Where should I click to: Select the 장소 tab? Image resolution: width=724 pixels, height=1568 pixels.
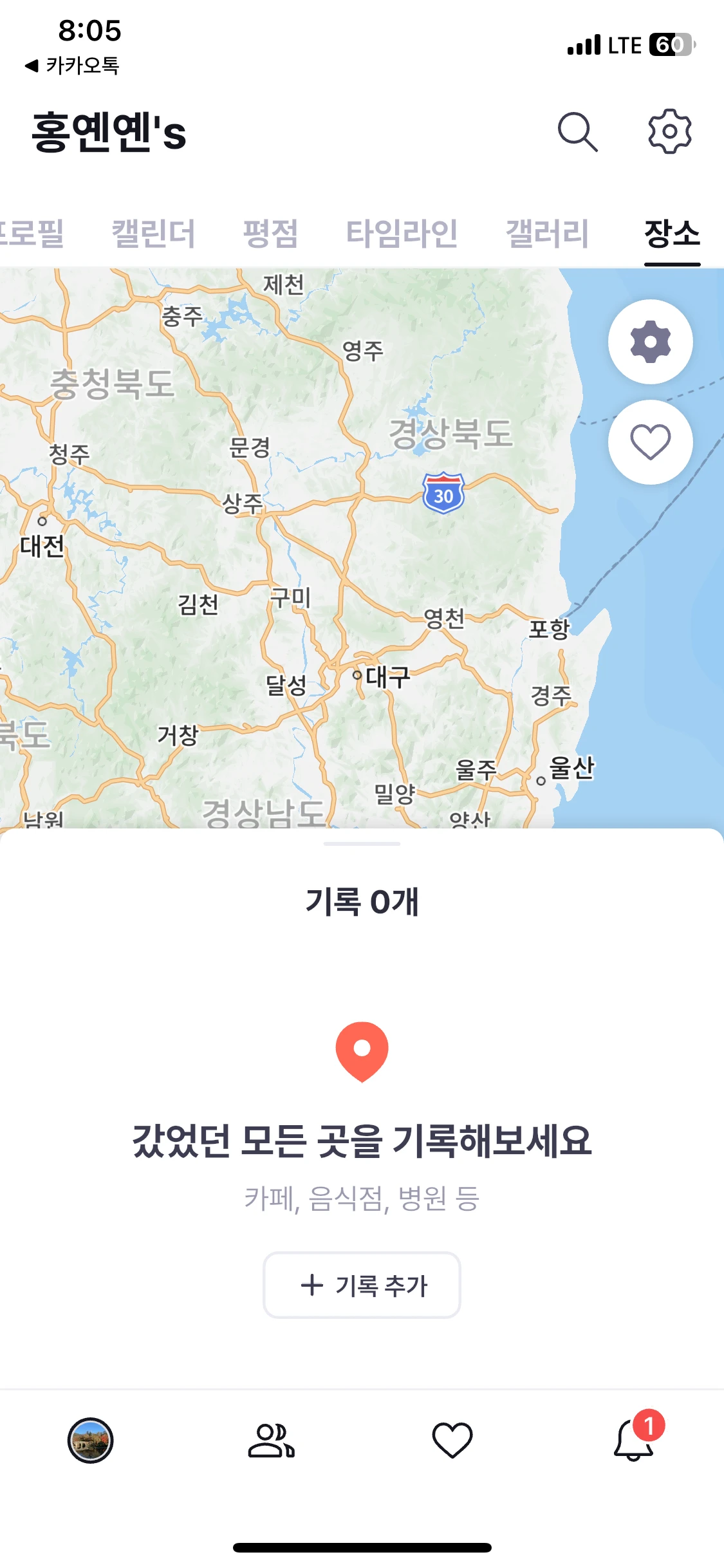672,233
